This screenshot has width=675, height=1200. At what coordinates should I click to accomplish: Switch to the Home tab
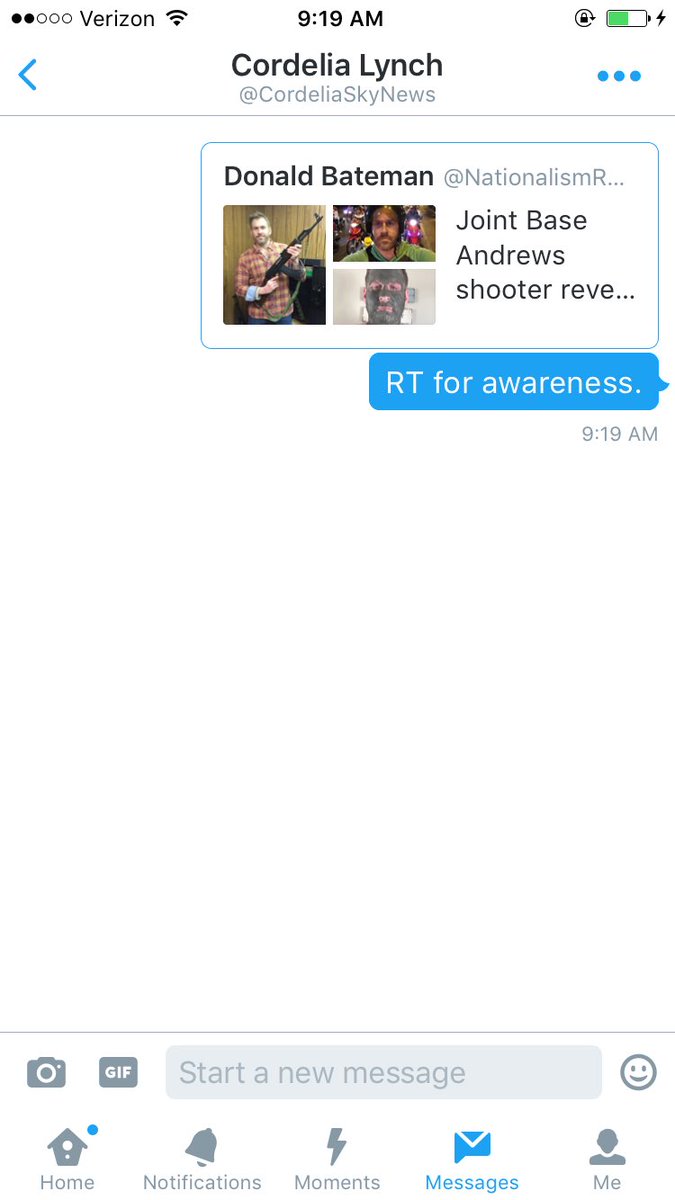pyautogui.click(x=67, y=1159)
